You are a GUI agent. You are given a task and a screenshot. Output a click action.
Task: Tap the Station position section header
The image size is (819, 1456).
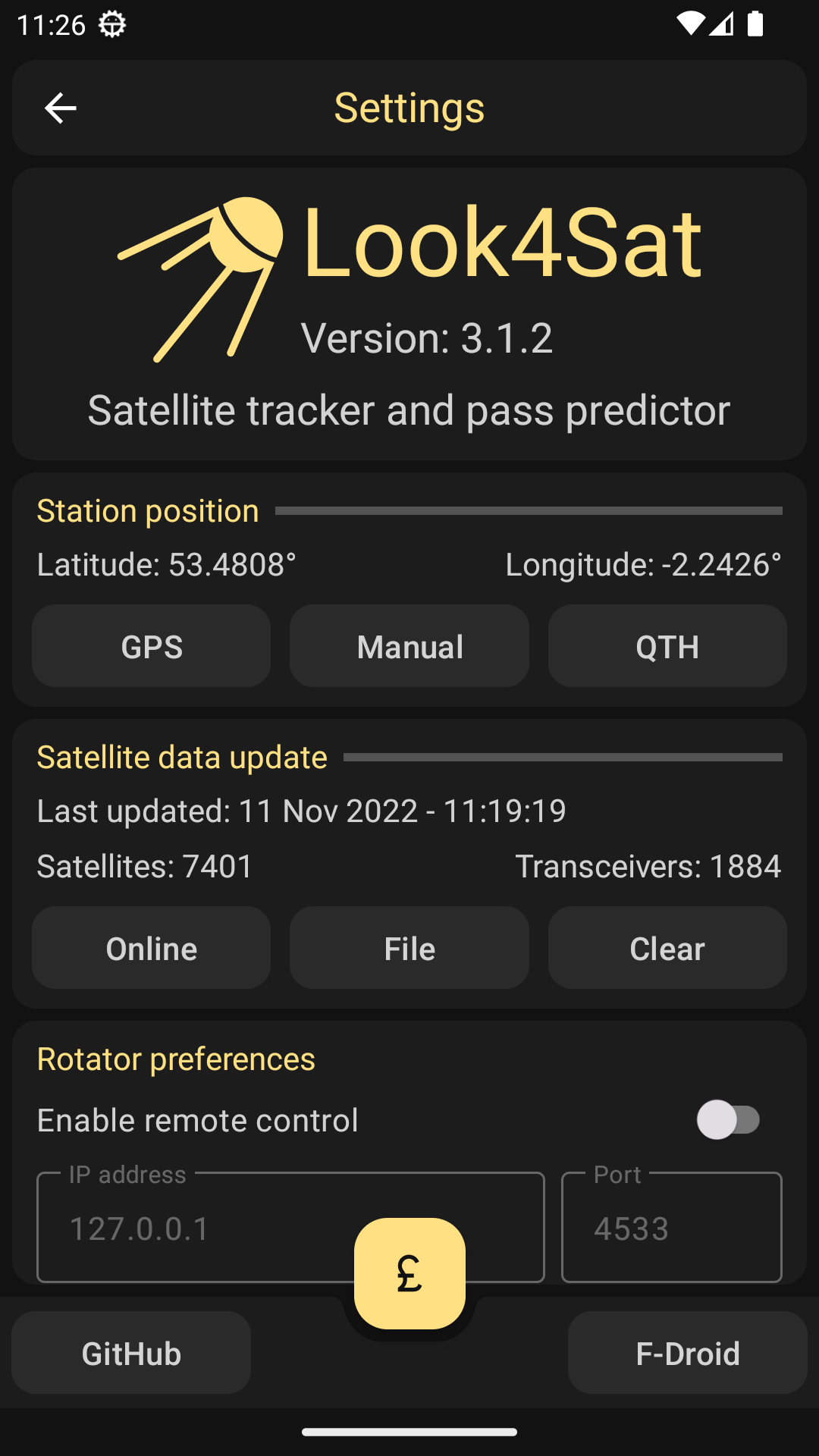pyautogui.click(x=147, y=510)
